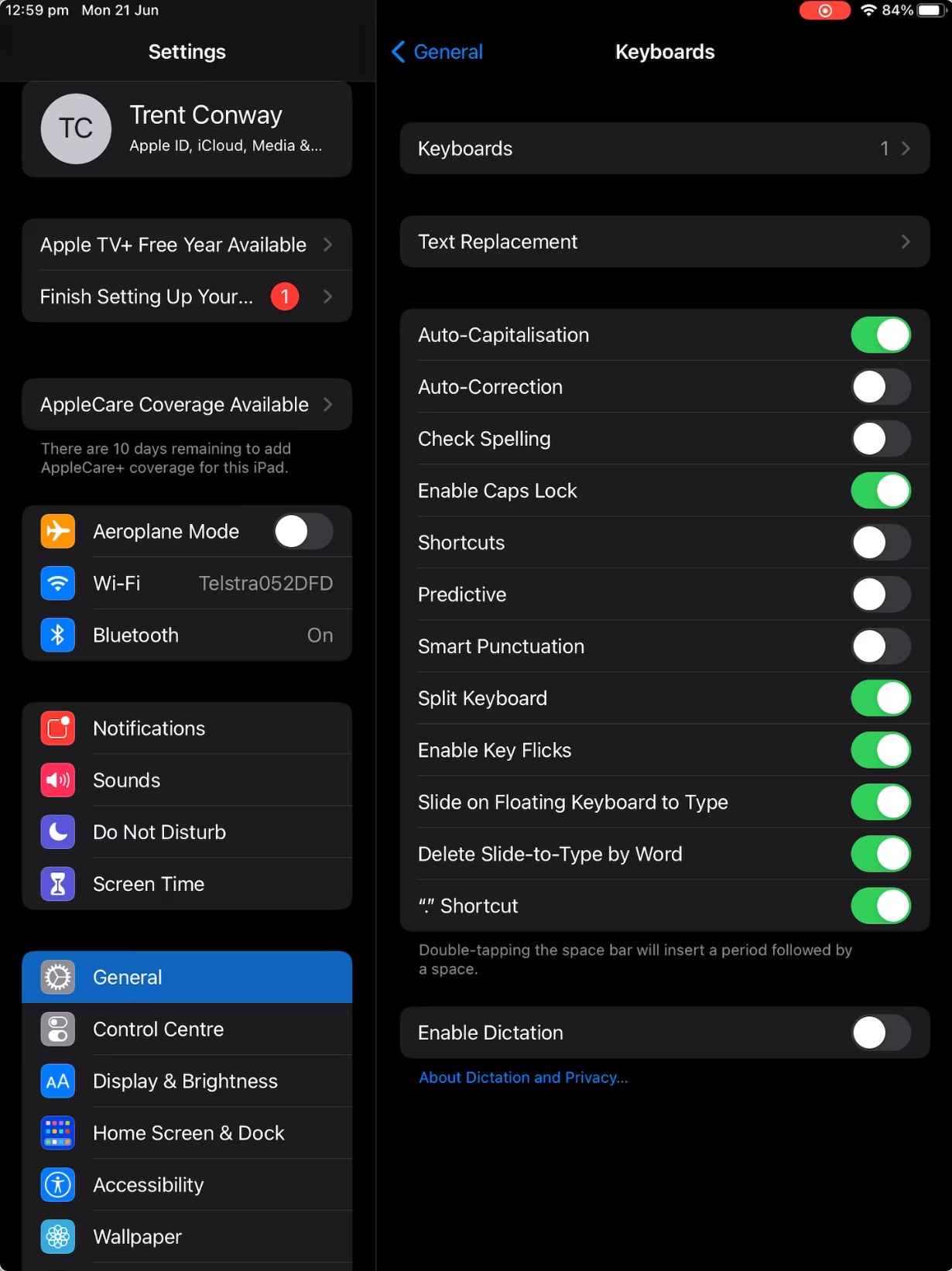The width and height of the screenshot is (952, 1271).
Task: Enable the Predictive toggle
Action: (x=880, y=594)
